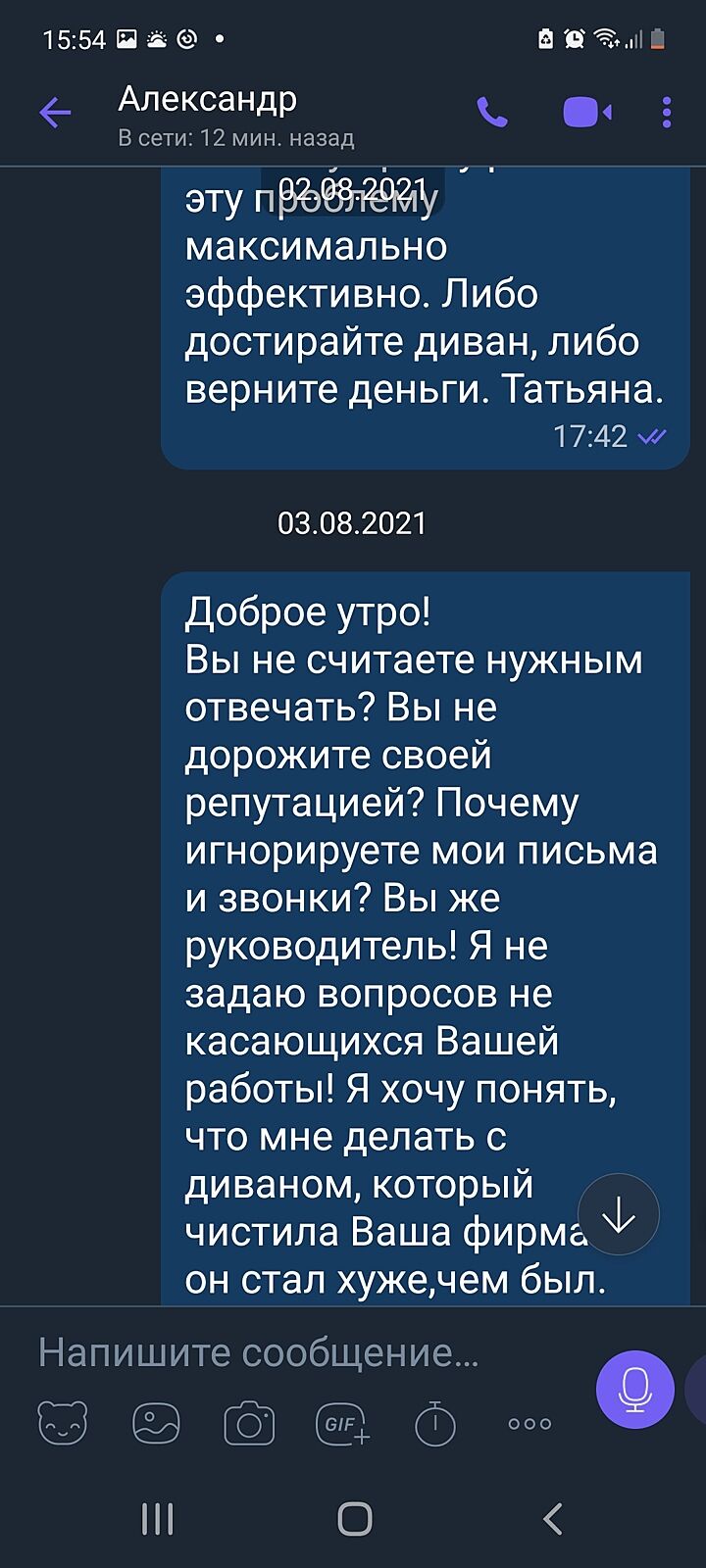Set a disappearing message timer
The width and height of the screenshot is (706, 1568).
[435, 1423]
